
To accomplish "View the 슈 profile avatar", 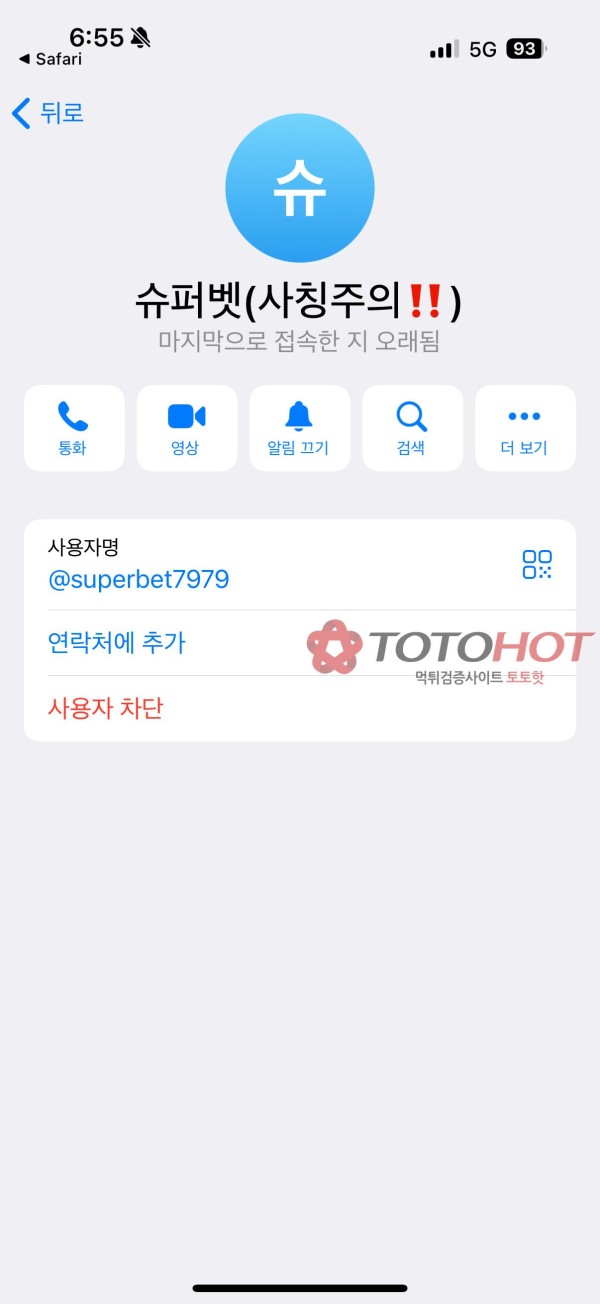I will coord(300,188).
